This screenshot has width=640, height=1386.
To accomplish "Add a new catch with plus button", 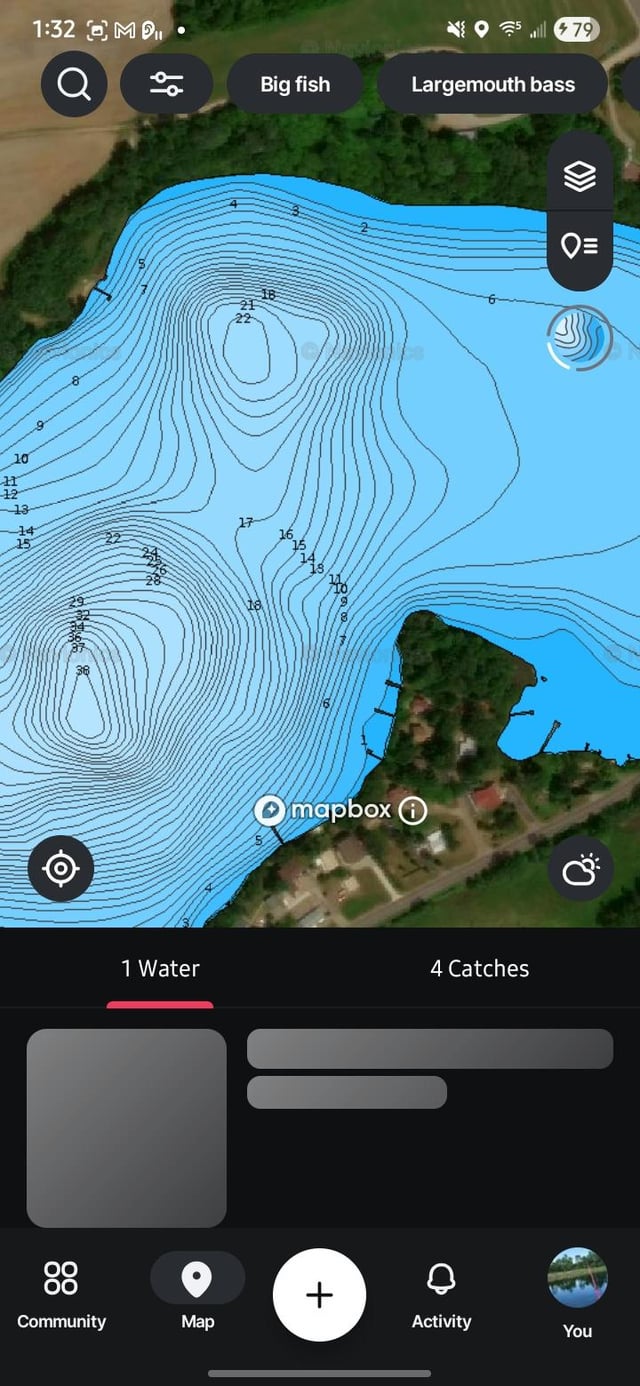I will (x=319, y=1295).
